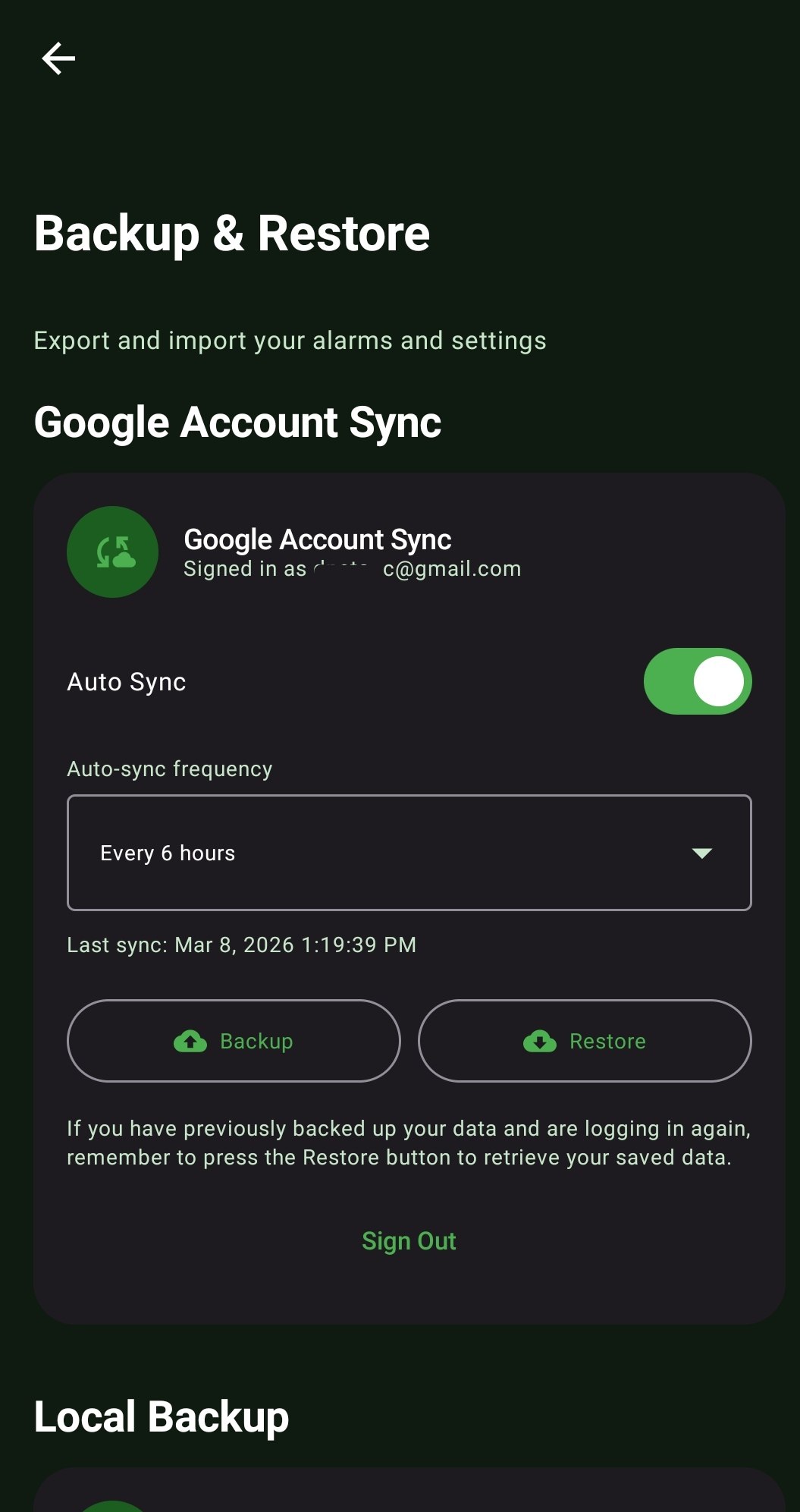Turn off the Auto Sync switch

click(697, 681)
